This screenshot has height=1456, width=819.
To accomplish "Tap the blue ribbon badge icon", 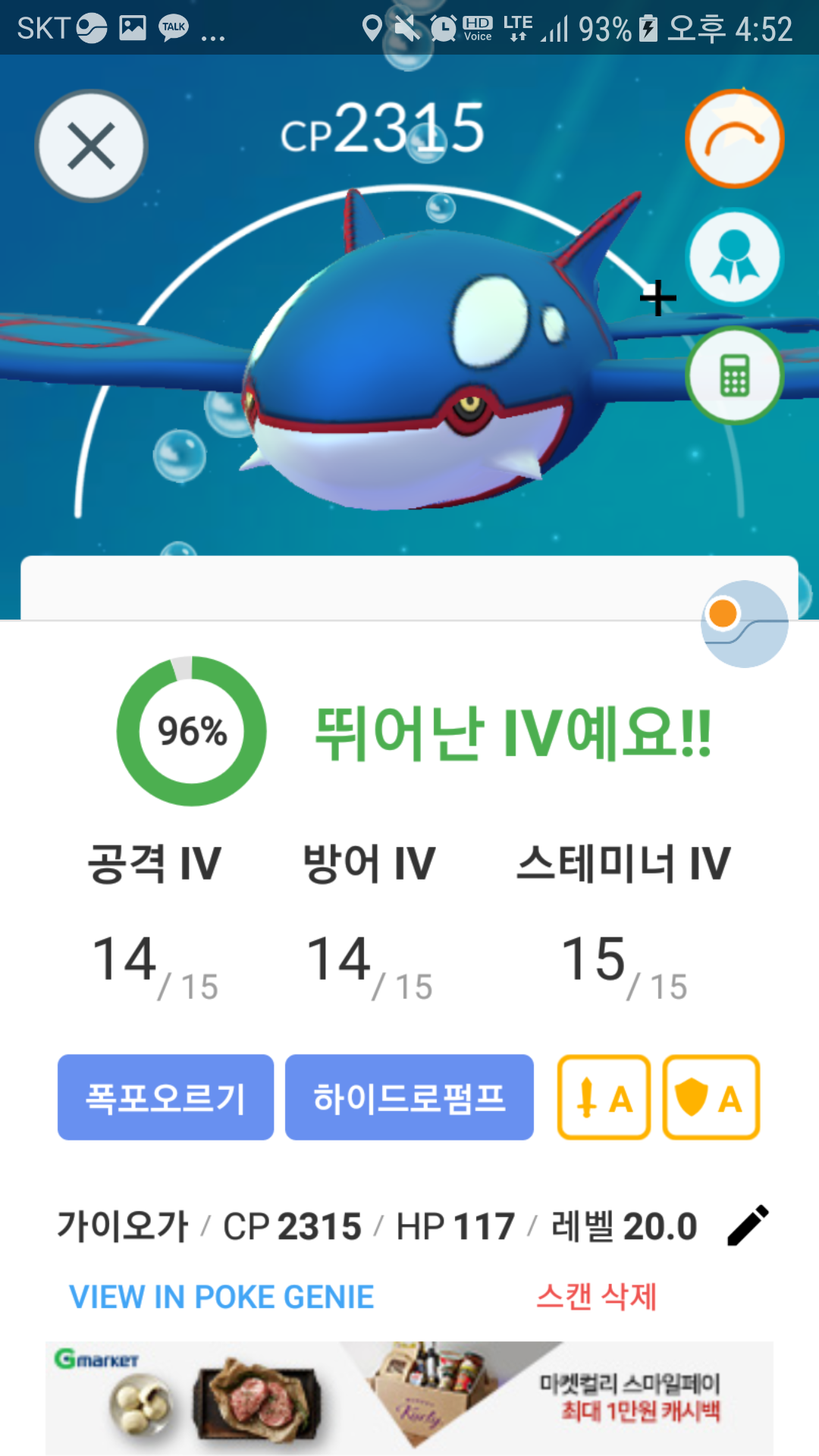I will click(734, 257).
